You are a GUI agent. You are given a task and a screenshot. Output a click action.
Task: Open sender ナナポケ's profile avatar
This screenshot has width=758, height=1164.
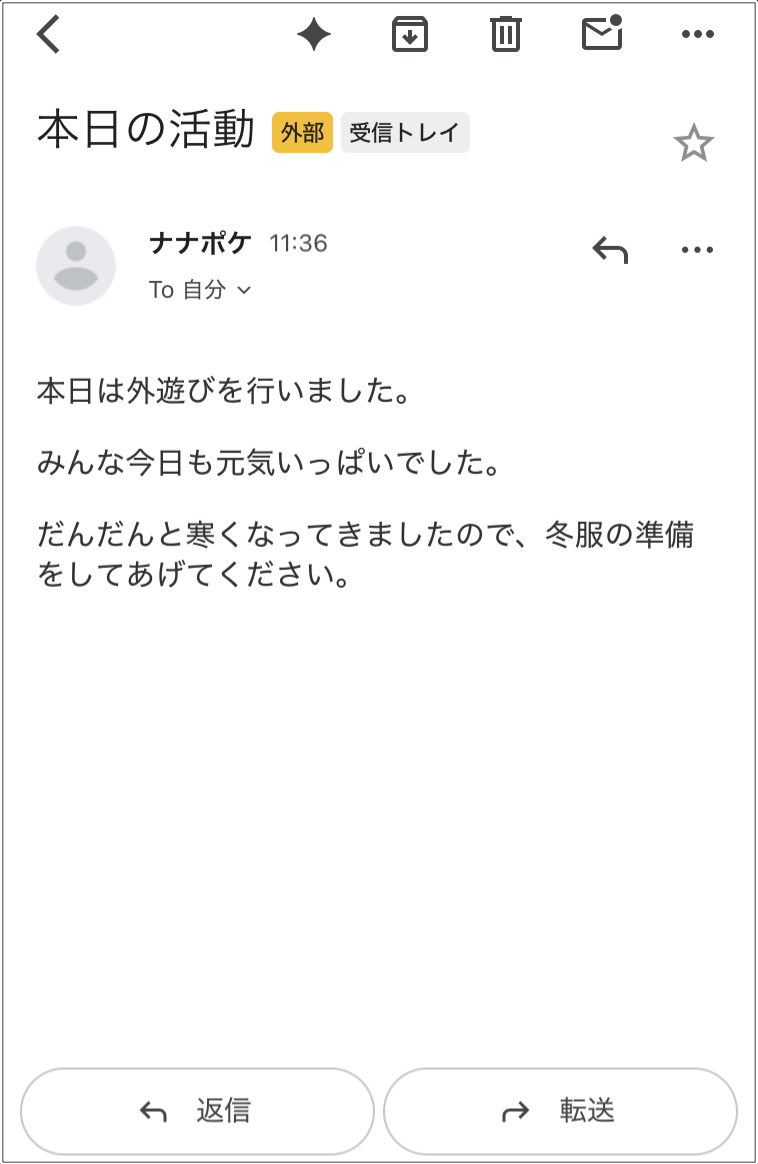tap(76, 266)
